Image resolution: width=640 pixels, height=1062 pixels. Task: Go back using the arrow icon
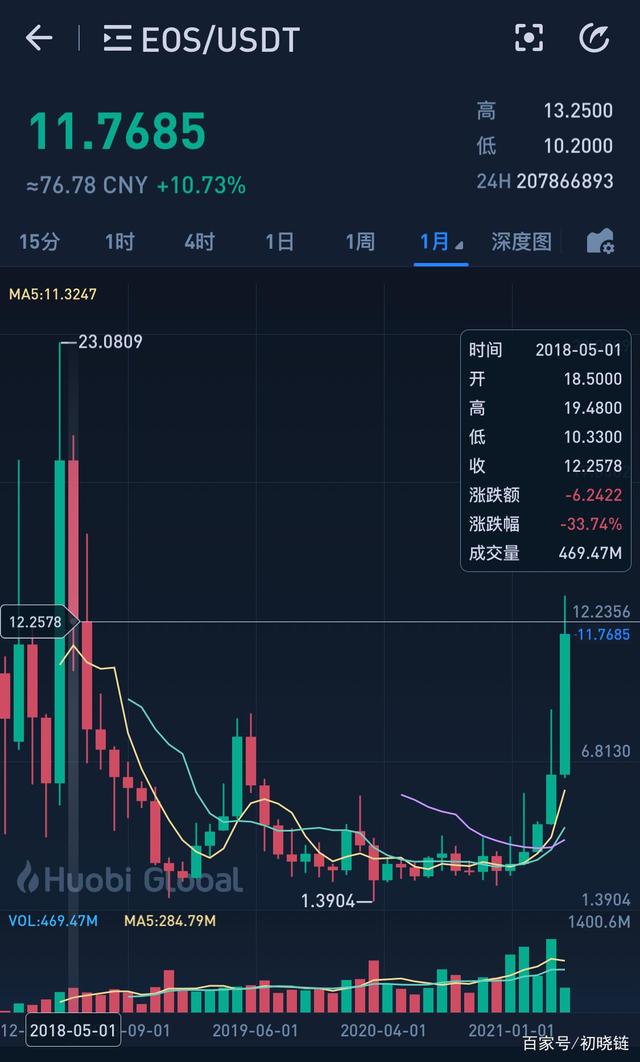pyautogui.click(x=39, y=39)
